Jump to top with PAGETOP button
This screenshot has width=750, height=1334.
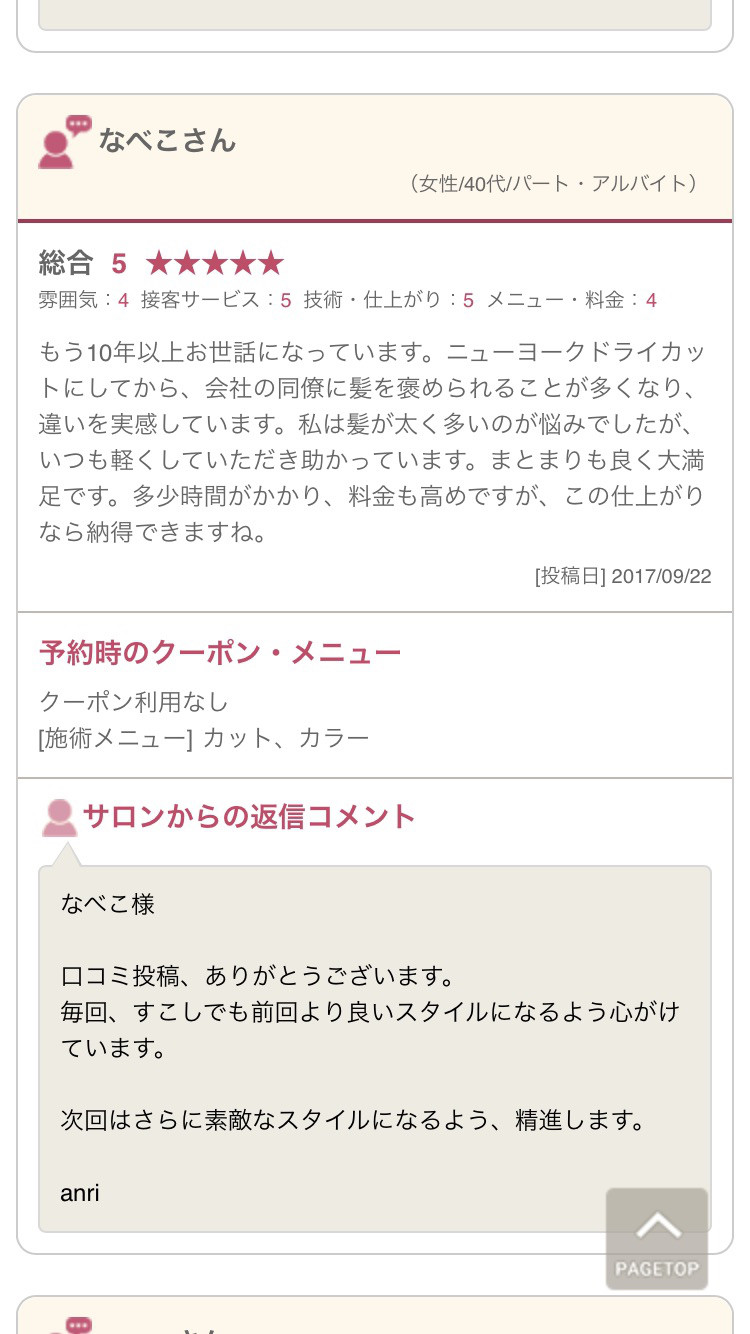pos(656,1239)
